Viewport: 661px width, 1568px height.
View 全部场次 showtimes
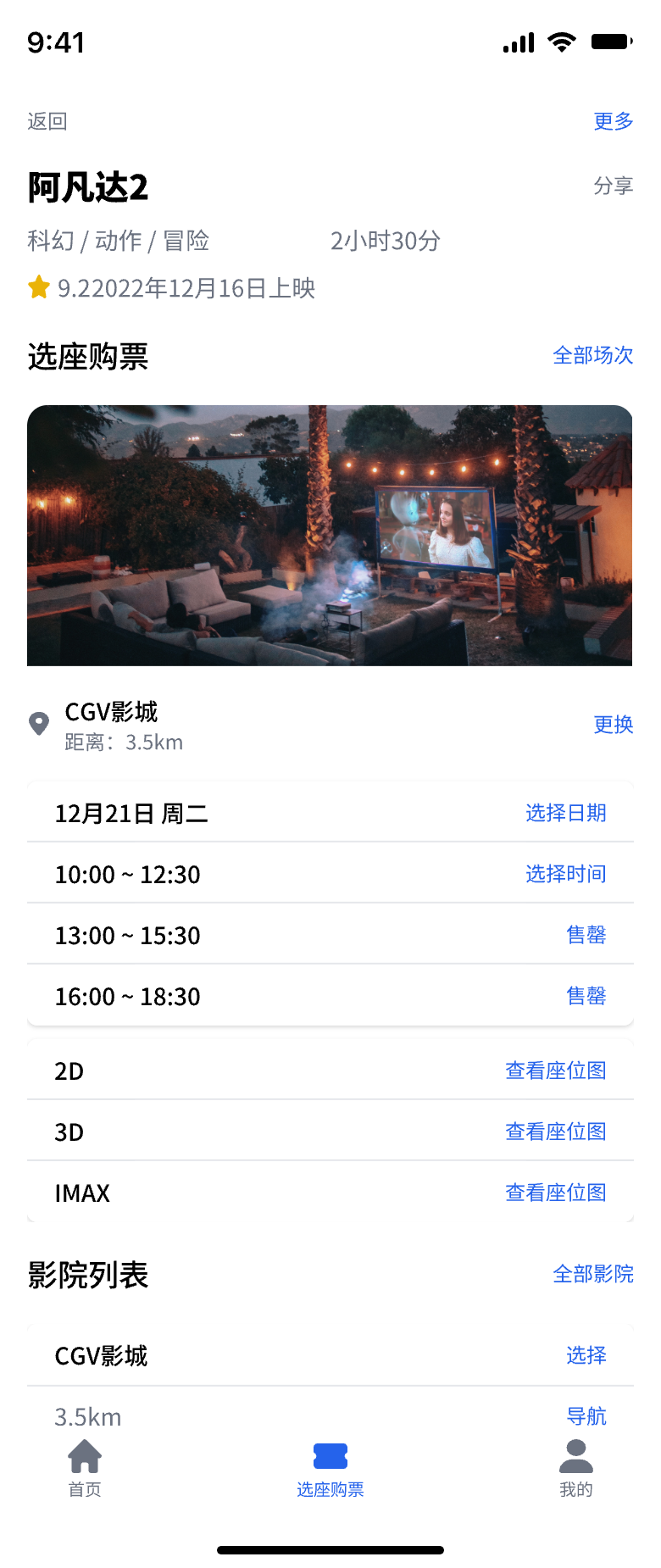tap(592, 355)
